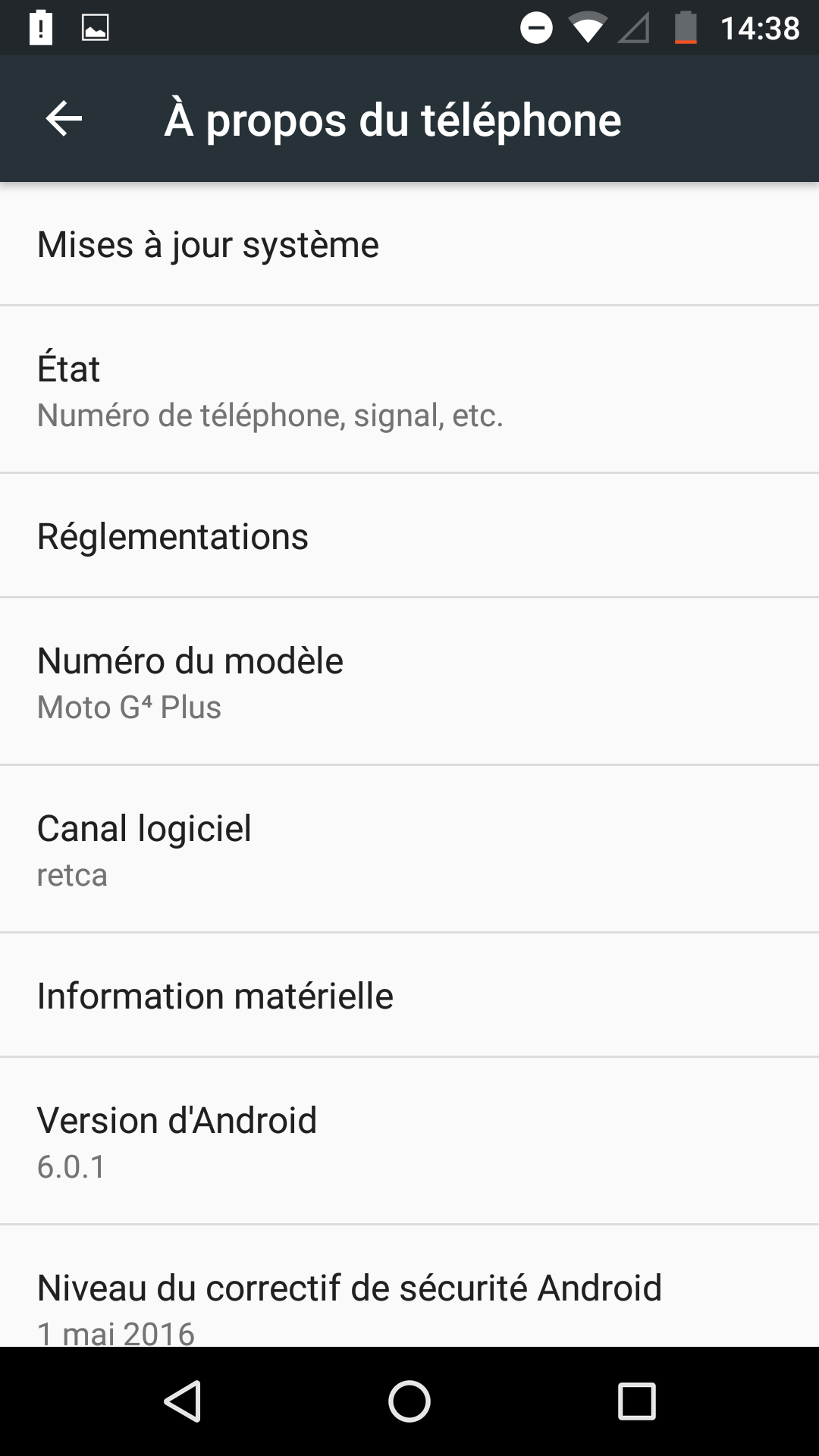Tap the Numéro du modèle row
This screenshot has width=819, height=1456.
[409, 682]
